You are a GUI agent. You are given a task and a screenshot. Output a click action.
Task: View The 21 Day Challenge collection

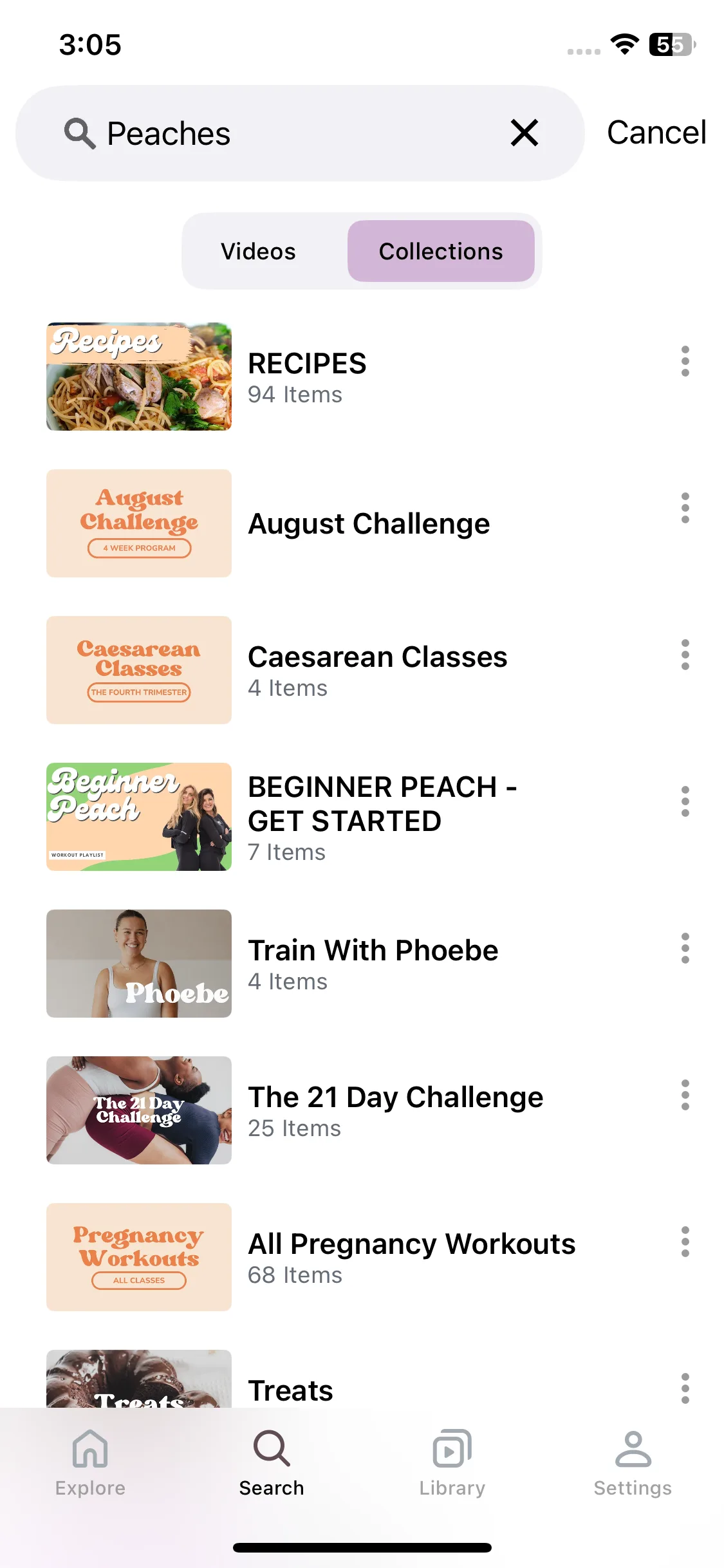395,1110
